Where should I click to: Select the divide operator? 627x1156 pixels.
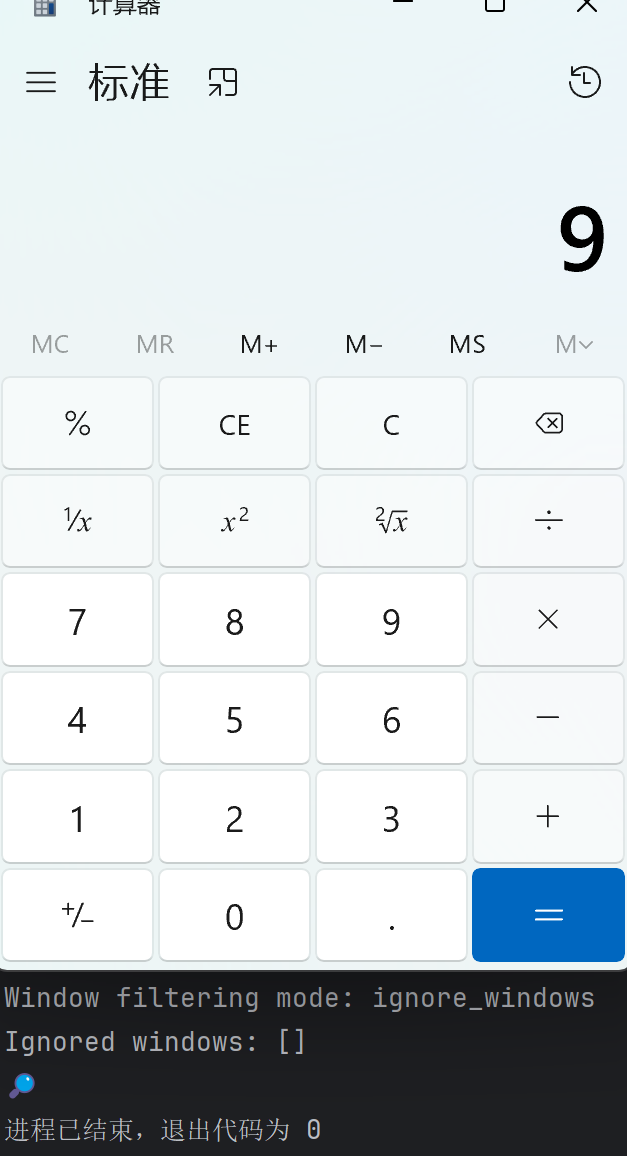[548, 521]
